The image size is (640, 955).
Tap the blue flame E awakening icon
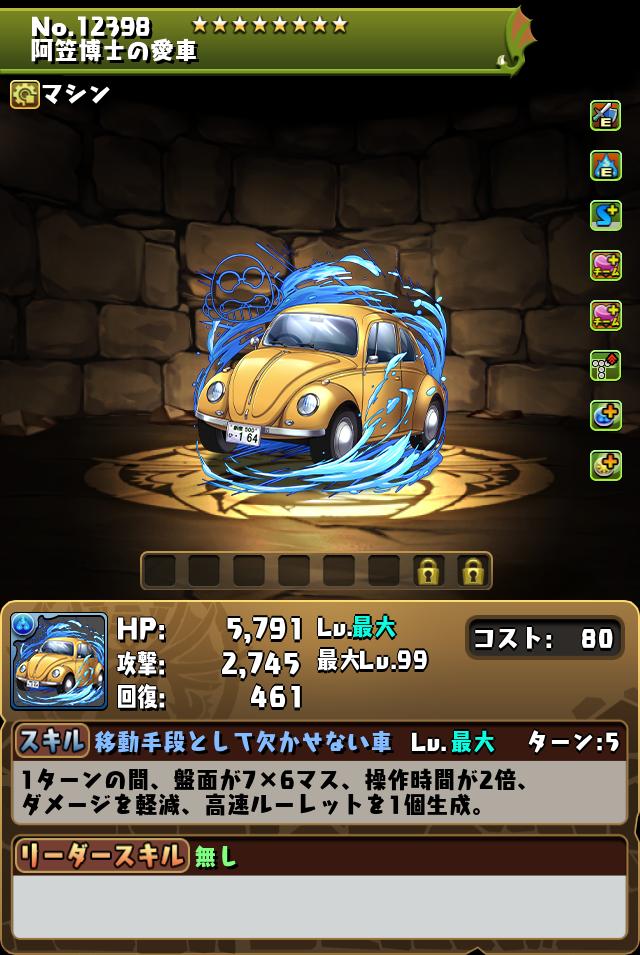(605, 165)
